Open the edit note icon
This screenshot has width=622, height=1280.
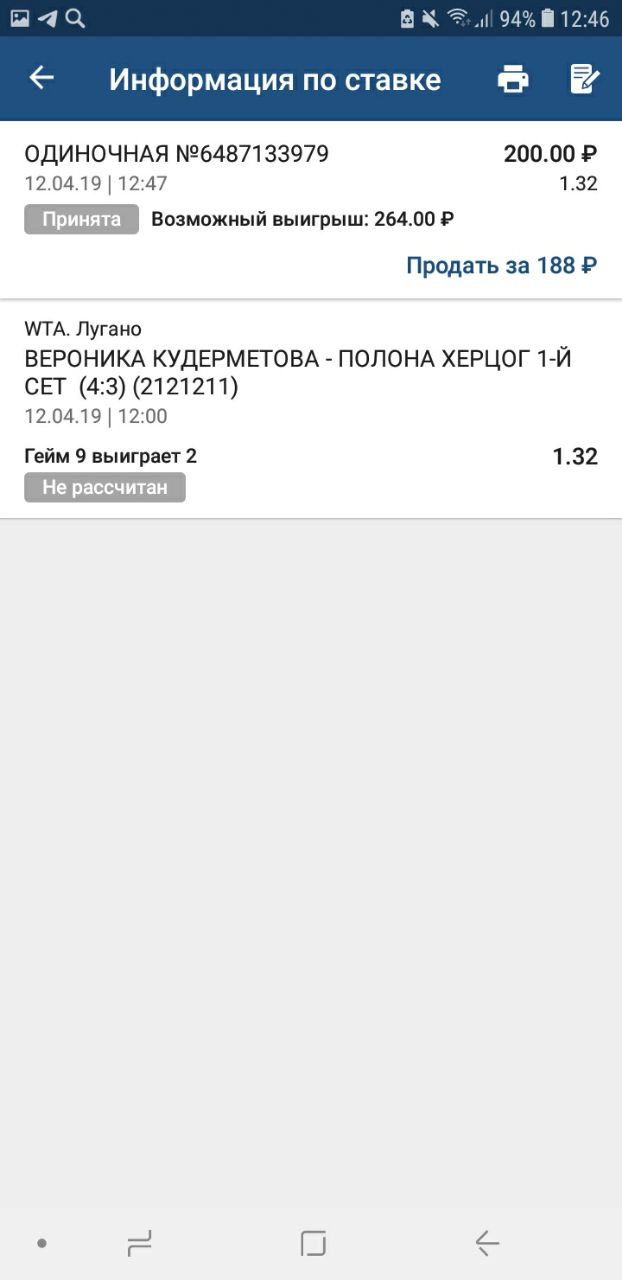pos(584,79)
